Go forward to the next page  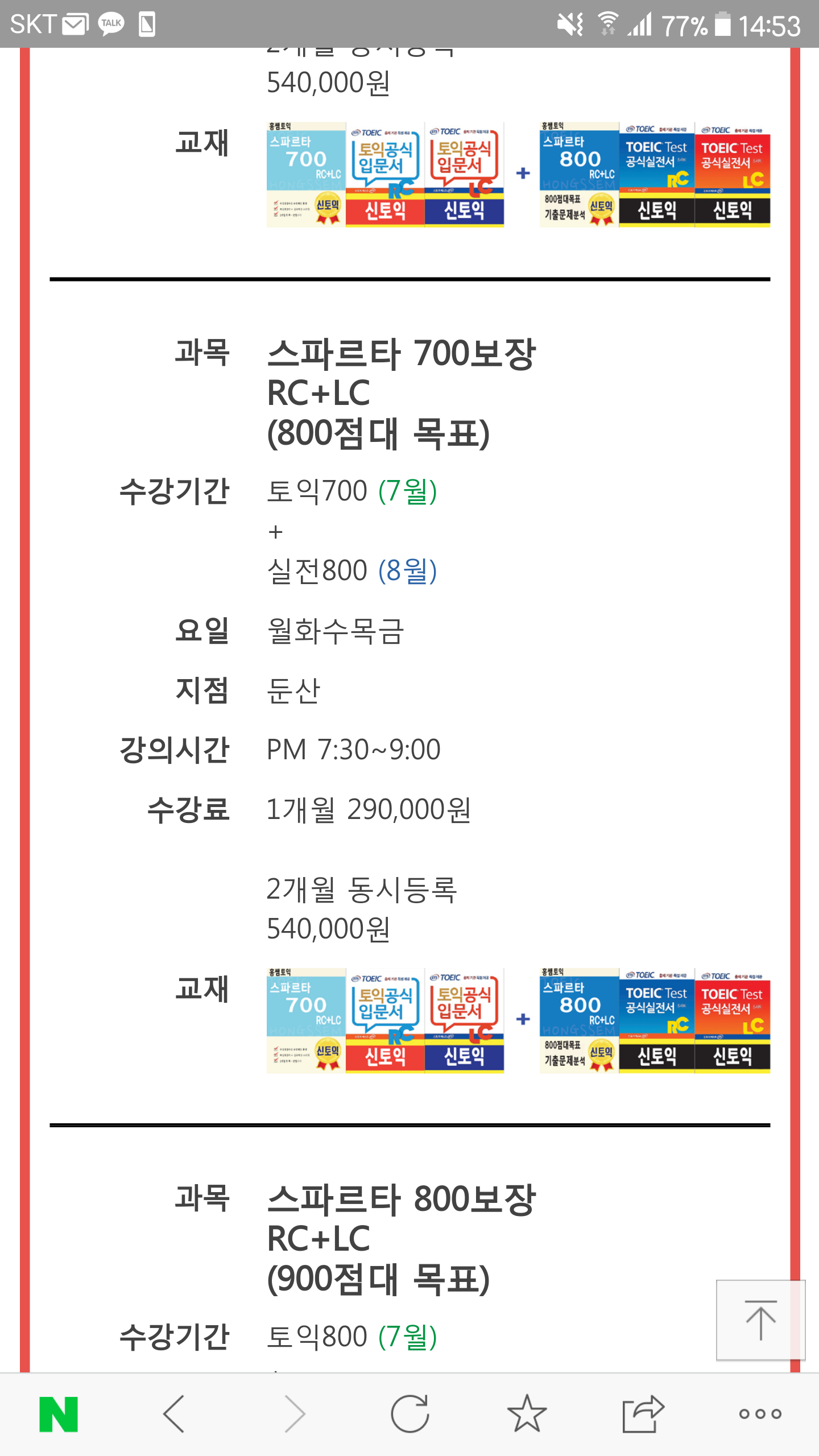point(295,1414)
